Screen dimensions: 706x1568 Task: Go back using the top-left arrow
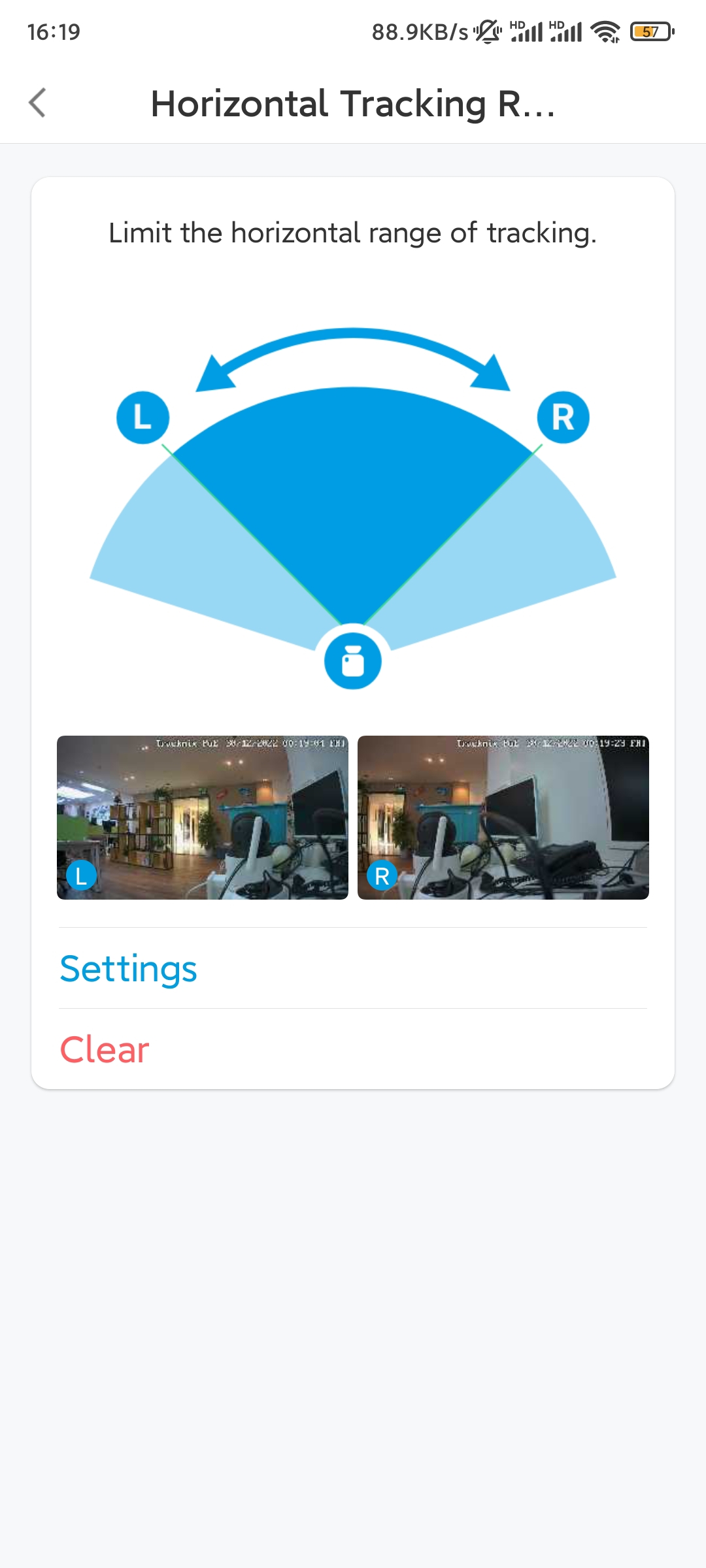pyautogui.click(x=38, y=103)
